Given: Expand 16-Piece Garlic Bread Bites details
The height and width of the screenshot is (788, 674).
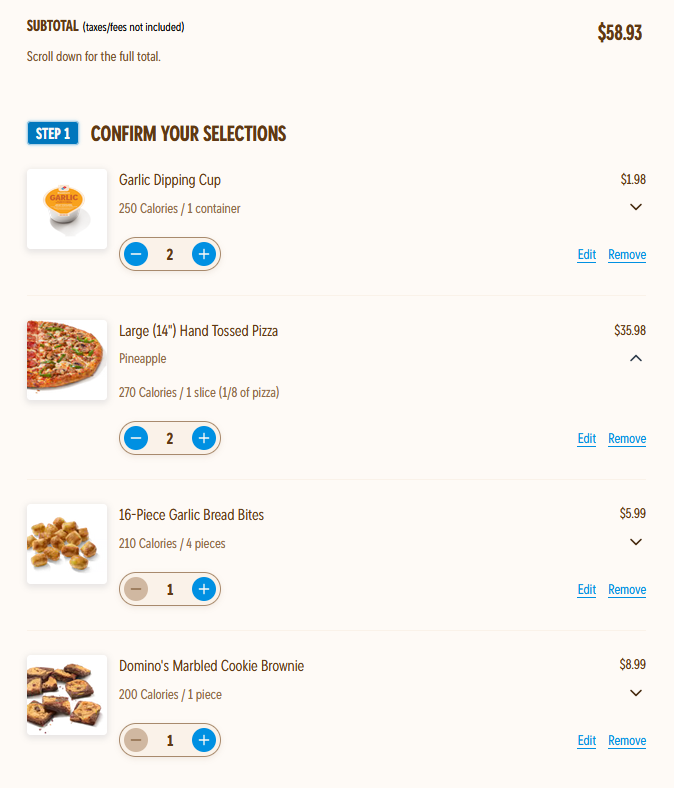Looking at the screenshot, I should pyautogui.click(x=636, y=542).
